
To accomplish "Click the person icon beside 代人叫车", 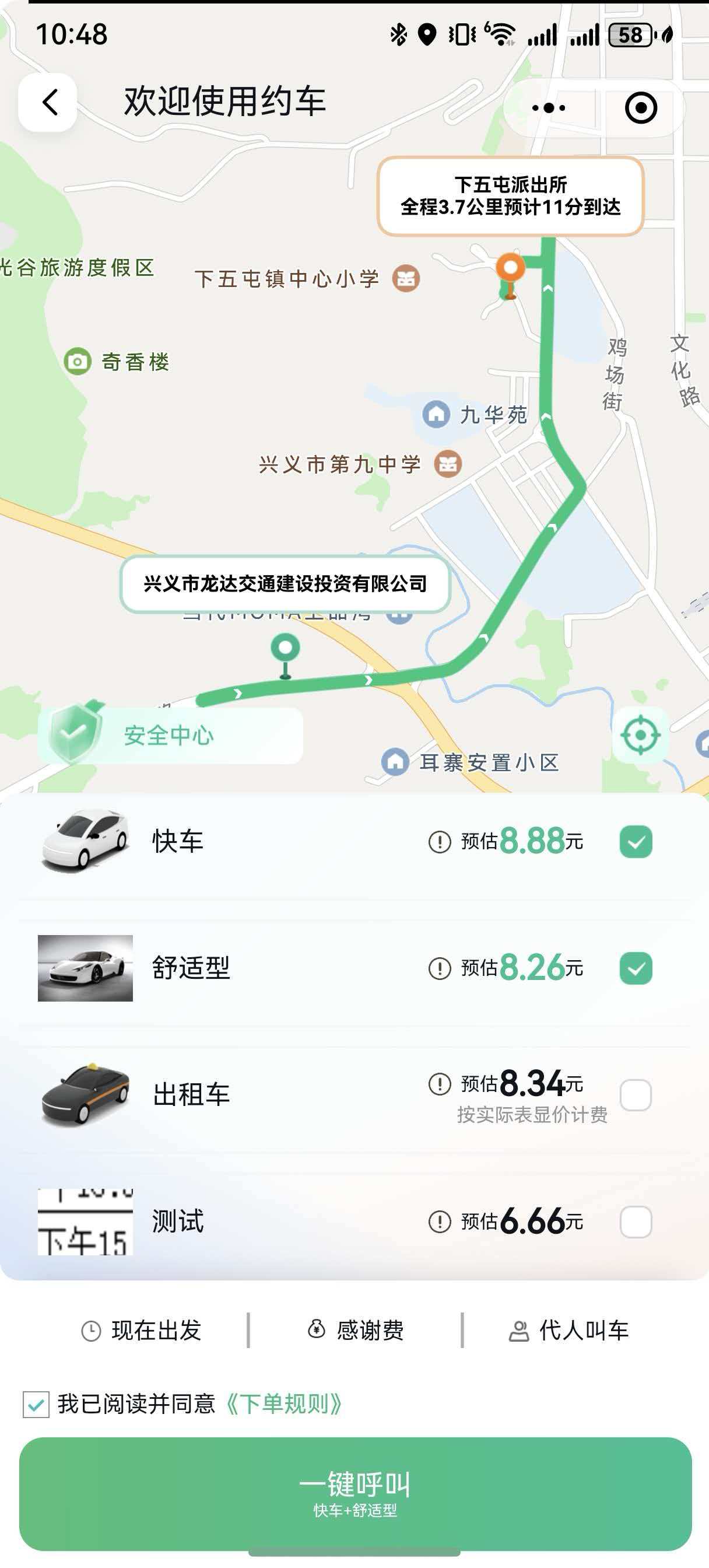I will click(x=519, y=1331).
